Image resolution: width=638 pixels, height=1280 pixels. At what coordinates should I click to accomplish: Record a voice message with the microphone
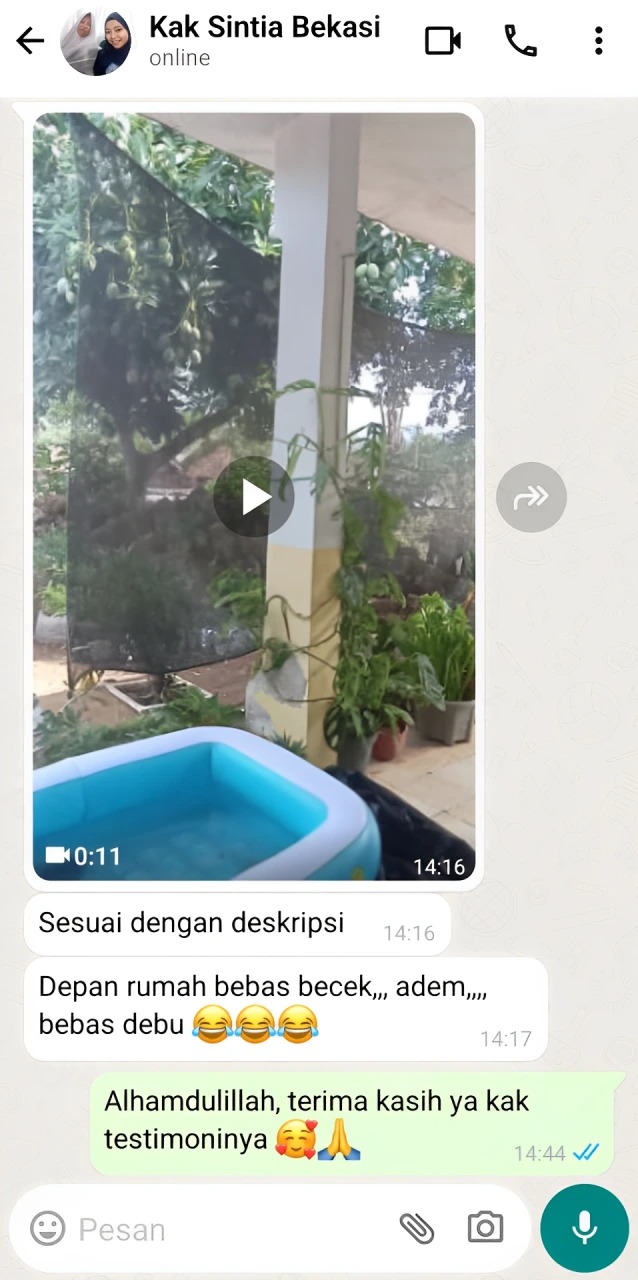point(584,1228)
